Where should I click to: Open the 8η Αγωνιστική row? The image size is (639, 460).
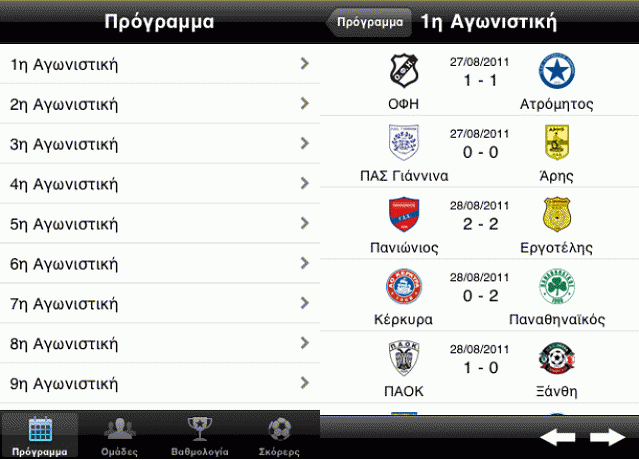[x=160, y=343]
